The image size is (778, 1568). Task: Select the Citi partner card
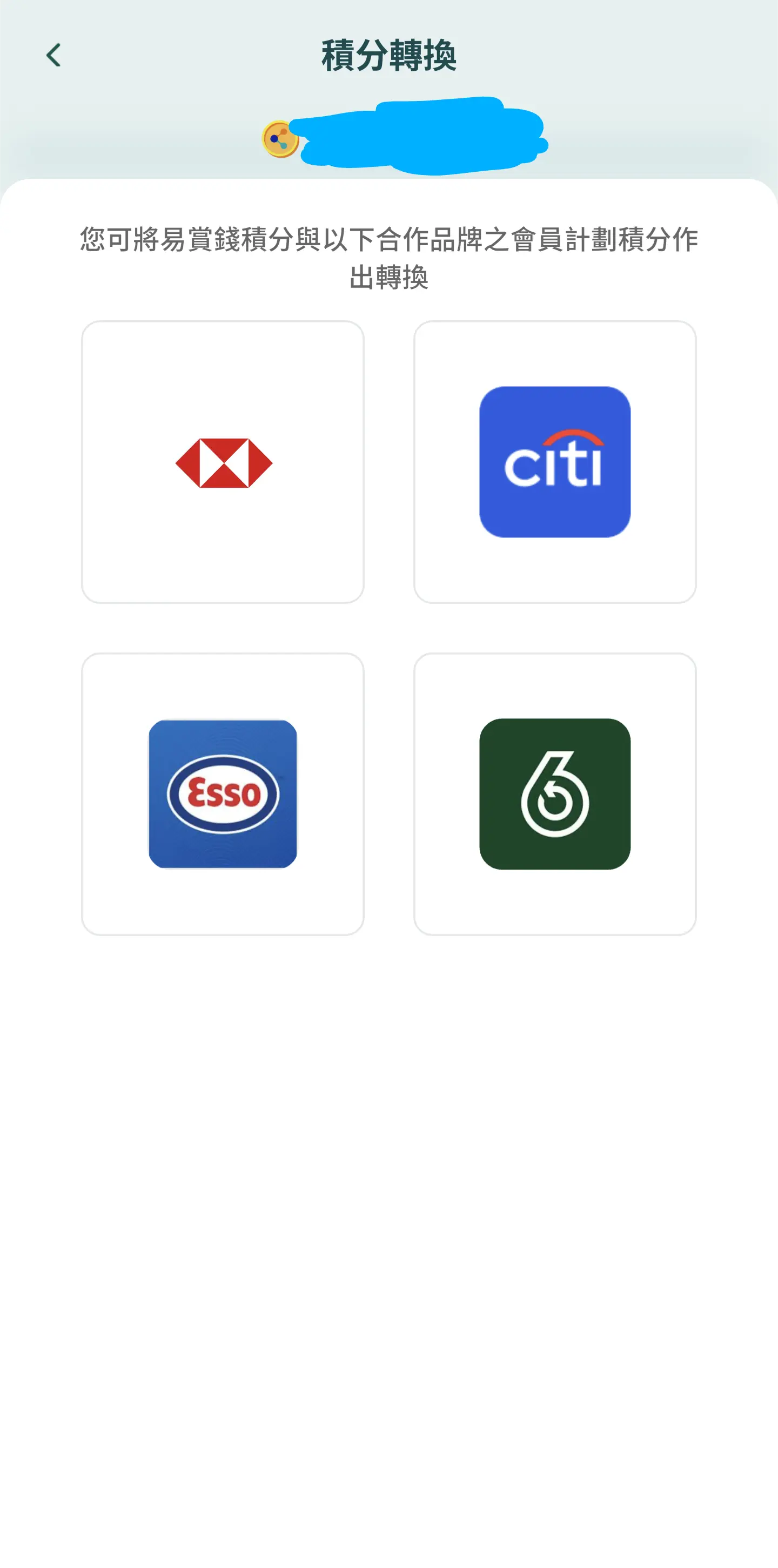(554, 462)
